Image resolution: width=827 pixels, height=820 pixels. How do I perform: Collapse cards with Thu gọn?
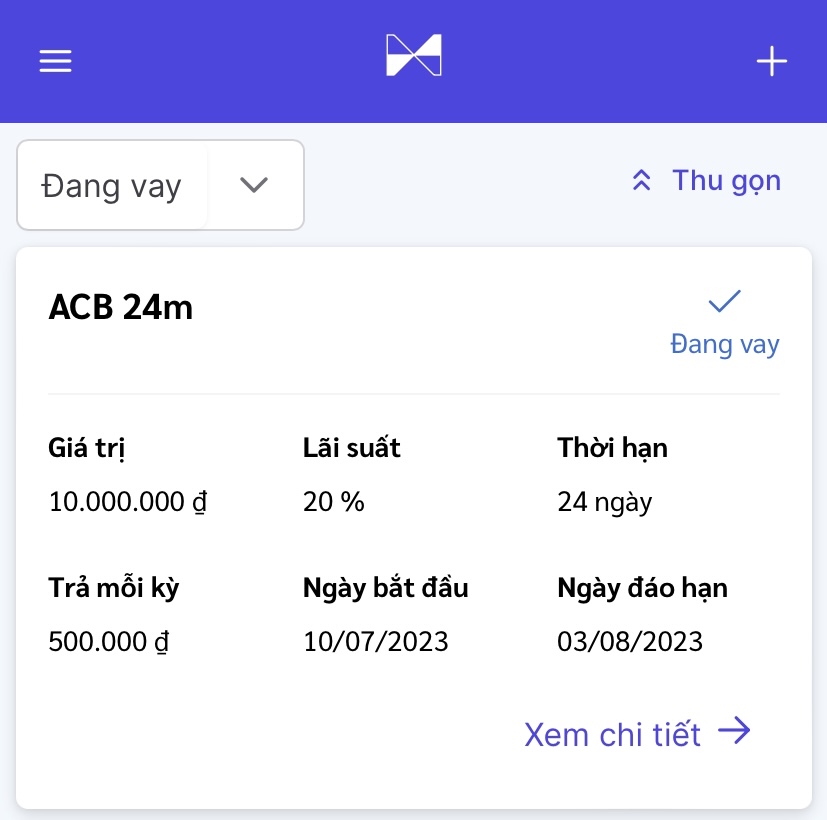coord(707,180)
